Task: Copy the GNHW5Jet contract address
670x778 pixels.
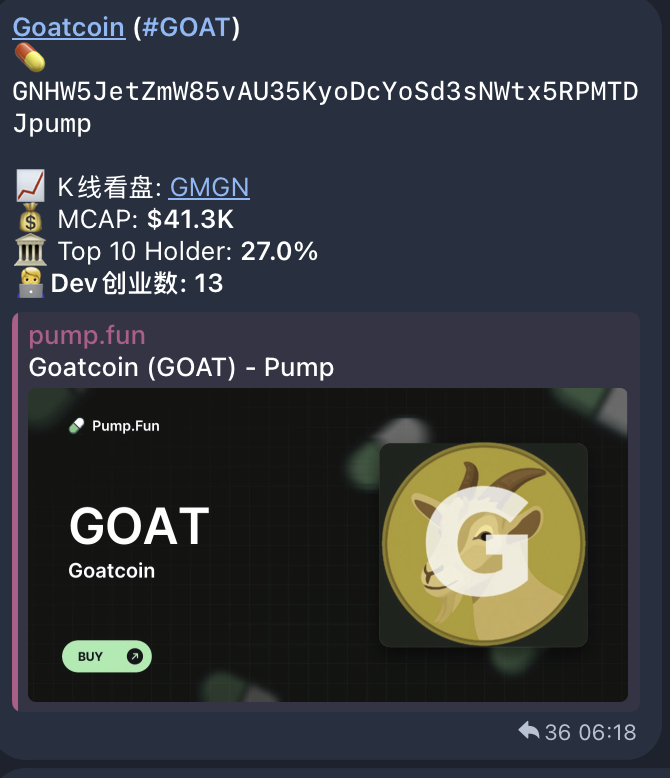Action: tap(324, 93)
